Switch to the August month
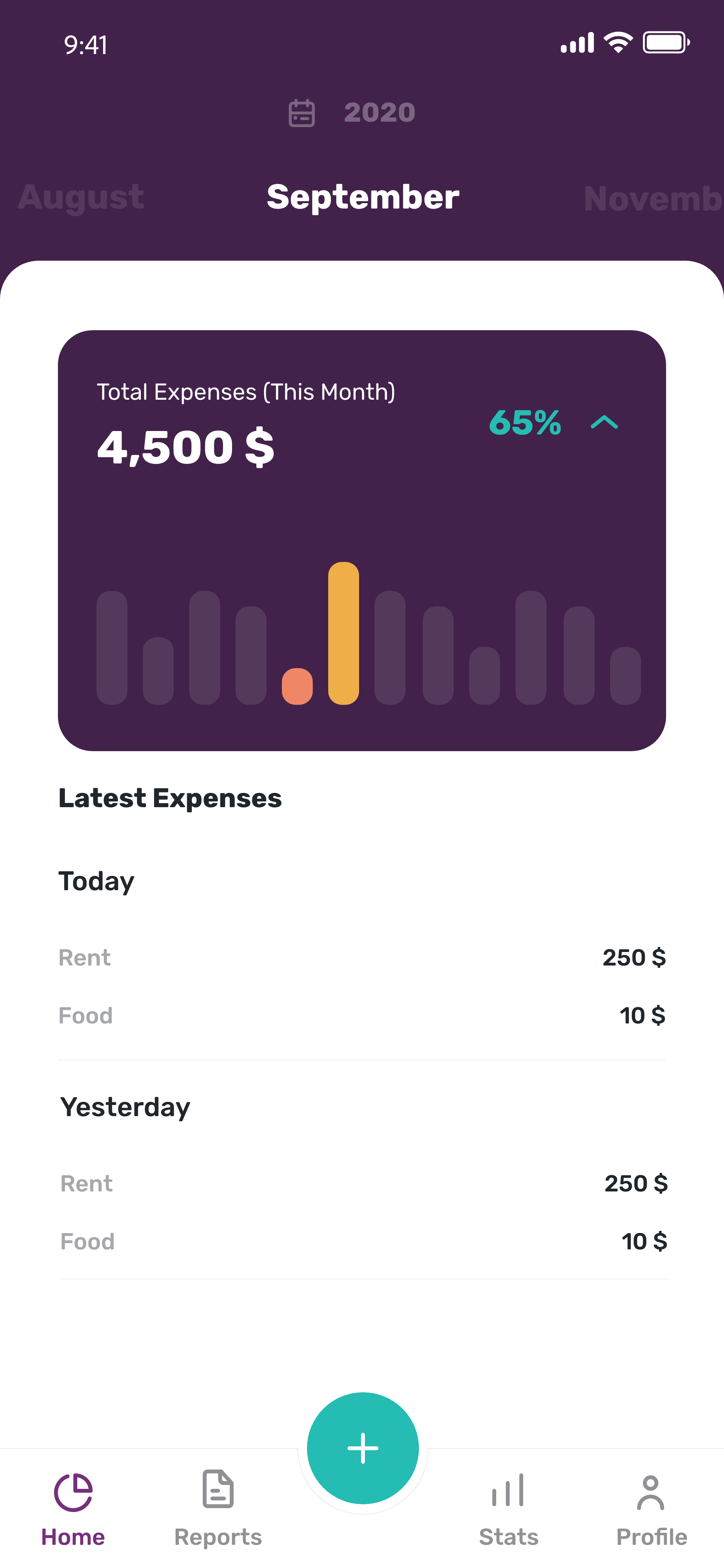724x1568 pixels. pos(81,197)
